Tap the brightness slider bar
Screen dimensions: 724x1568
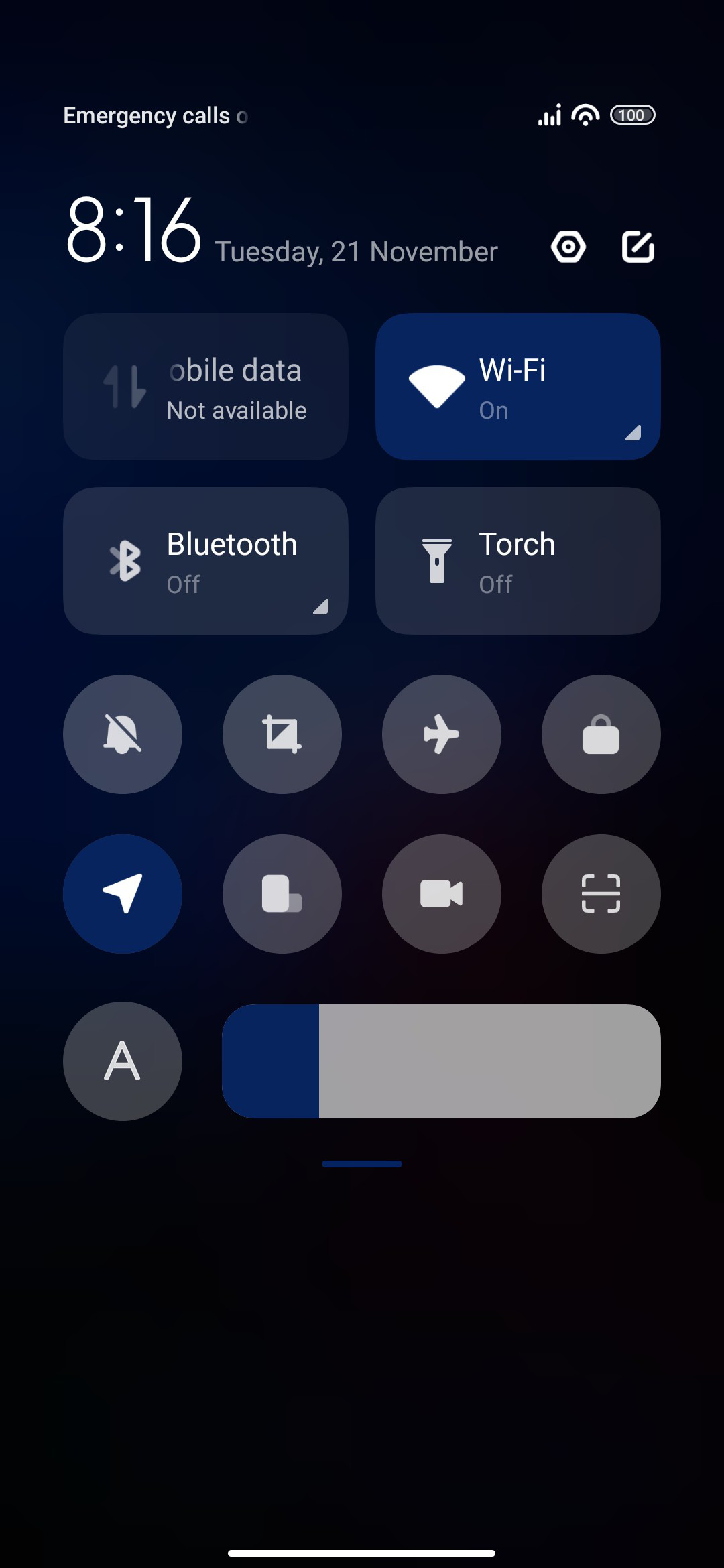click(x=441, y=1061)
